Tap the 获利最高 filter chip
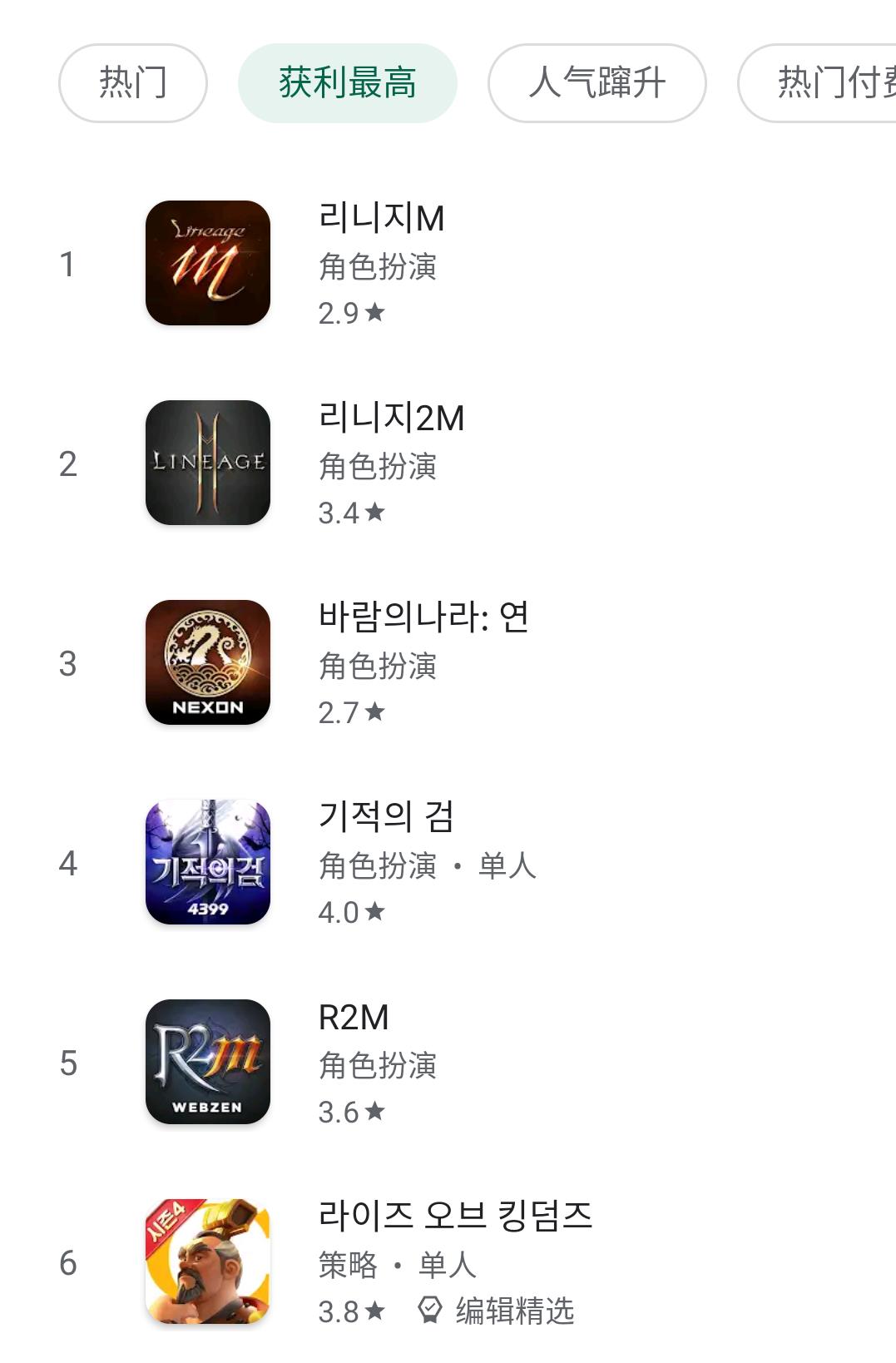The width and height of the screenshot is (896, 1363). (347, 83)
